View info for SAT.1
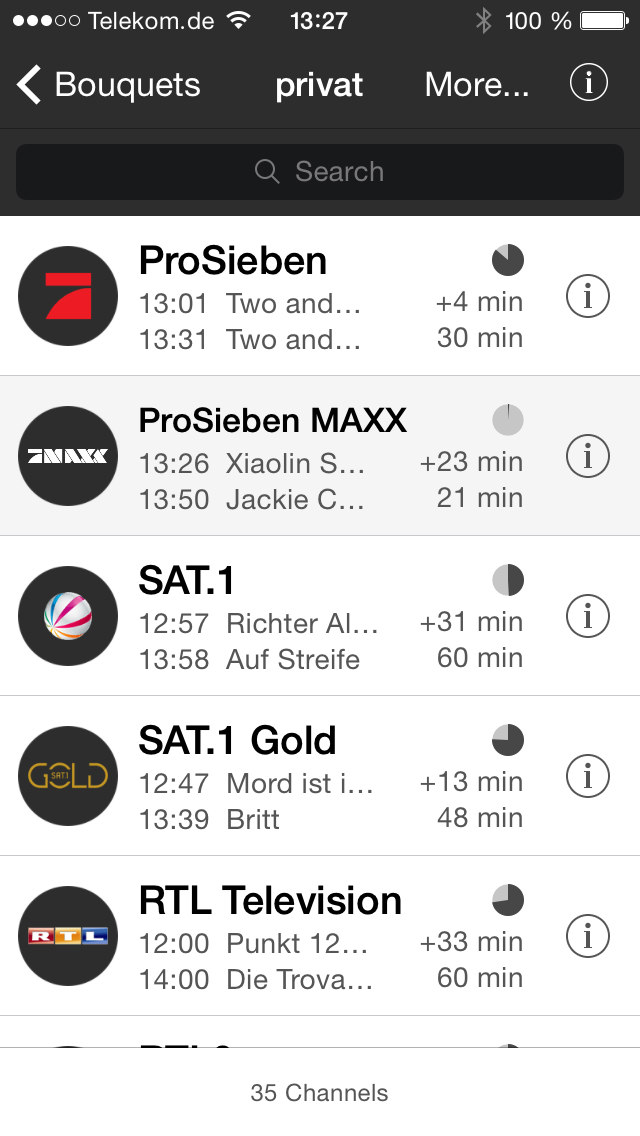 click(587, 616)
